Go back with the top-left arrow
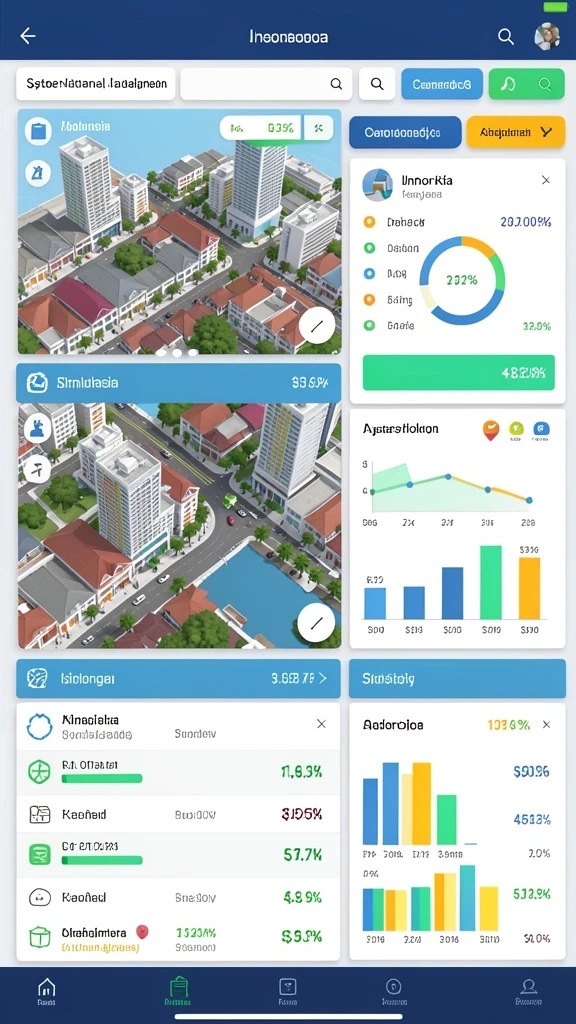This screenshot has height=1024, width=576. [x=27, y=36]
